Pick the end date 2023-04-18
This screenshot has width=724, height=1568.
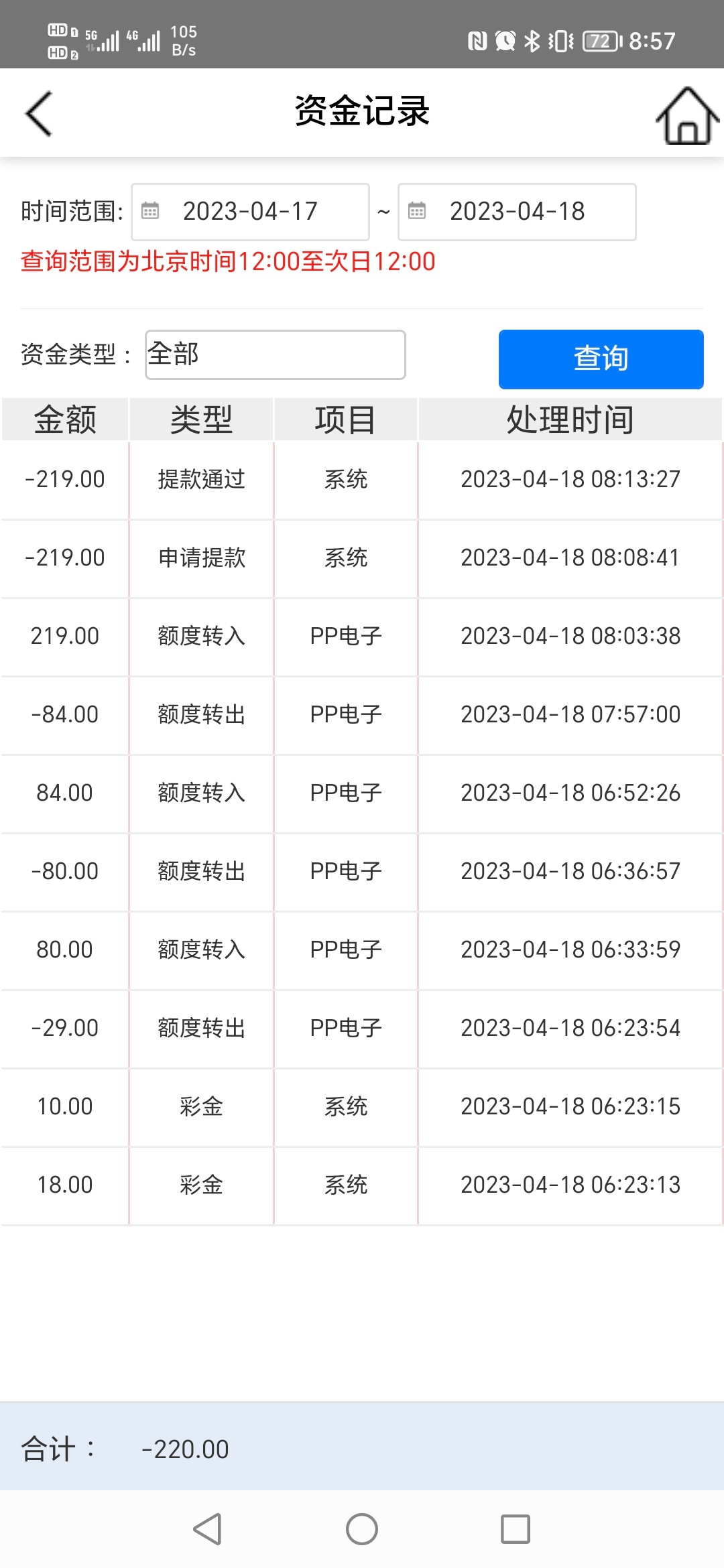click(x=517, y=212)
